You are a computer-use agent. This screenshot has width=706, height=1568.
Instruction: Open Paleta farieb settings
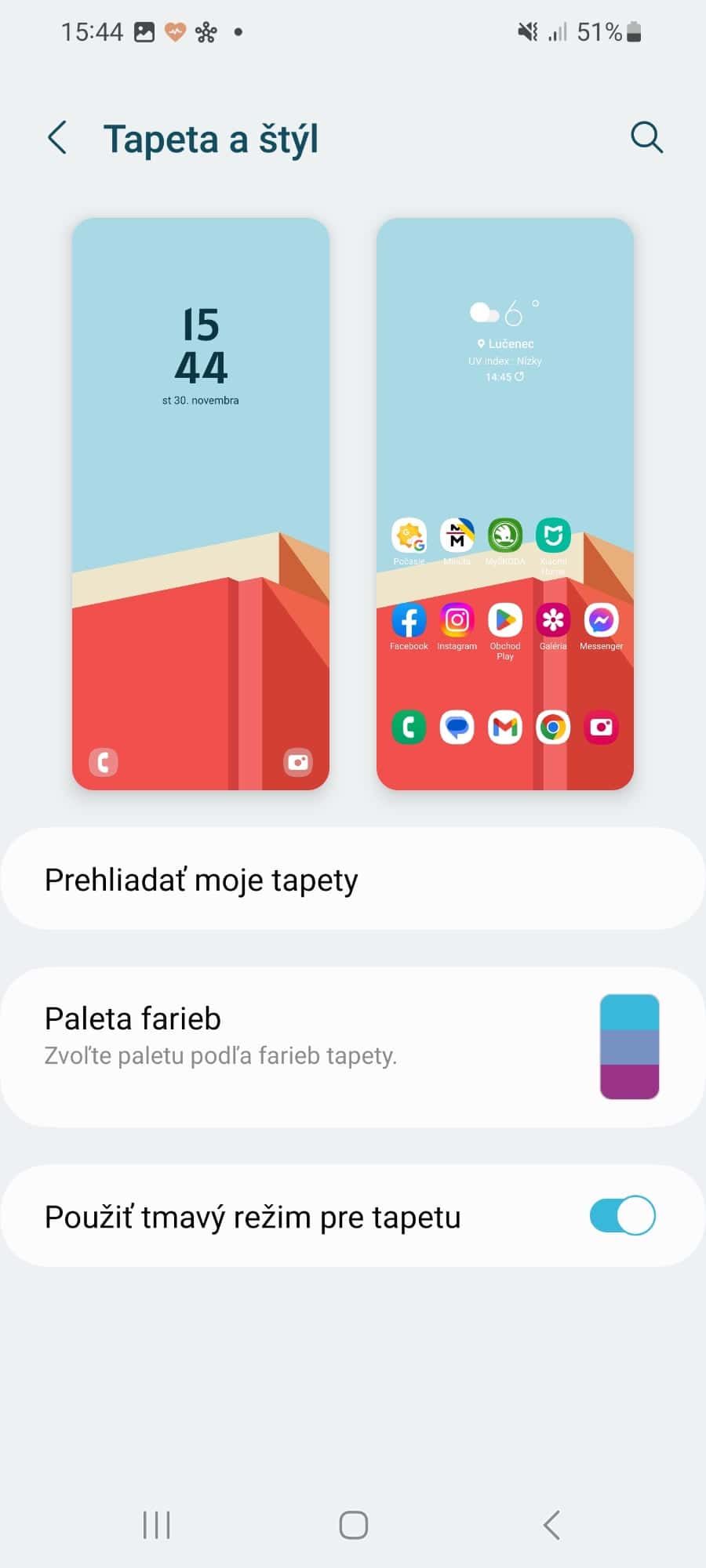(x=353, y=1047)
